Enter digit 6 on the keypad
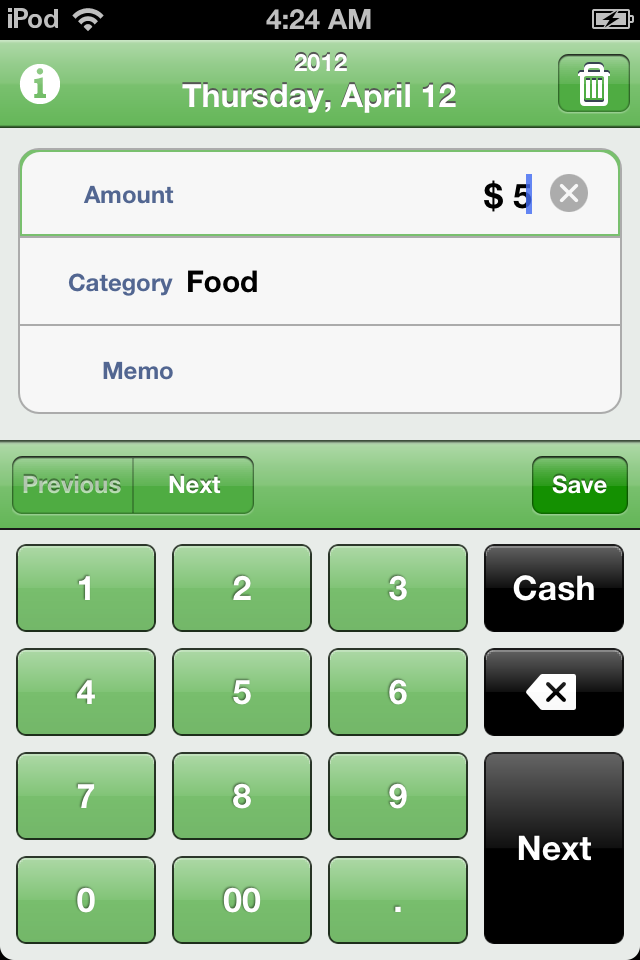Viewport: 640px width, 960px height. point(398,692)
